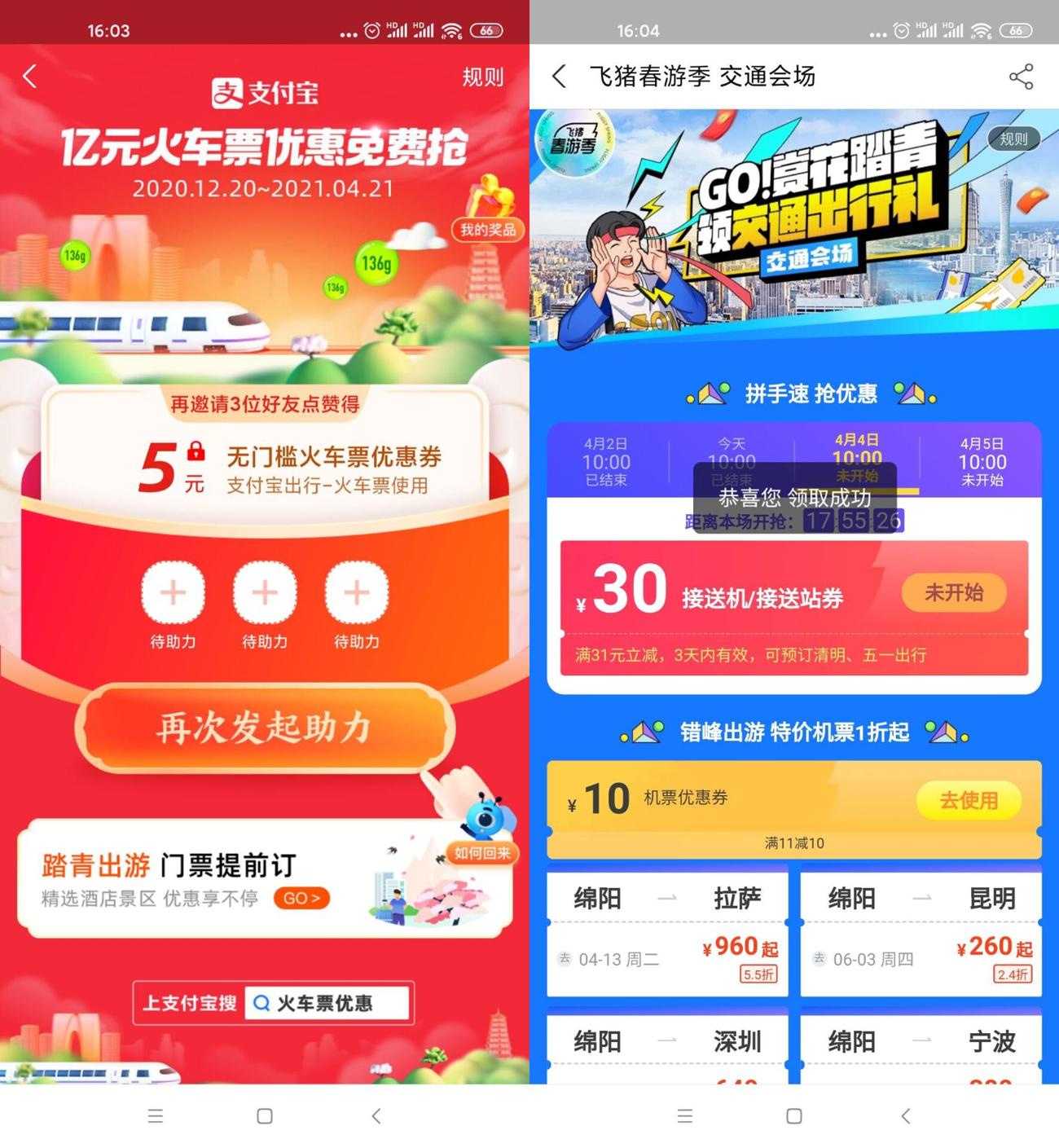Tap the search magnifier in 火车票优惠 search bar

click(261, 1004)
